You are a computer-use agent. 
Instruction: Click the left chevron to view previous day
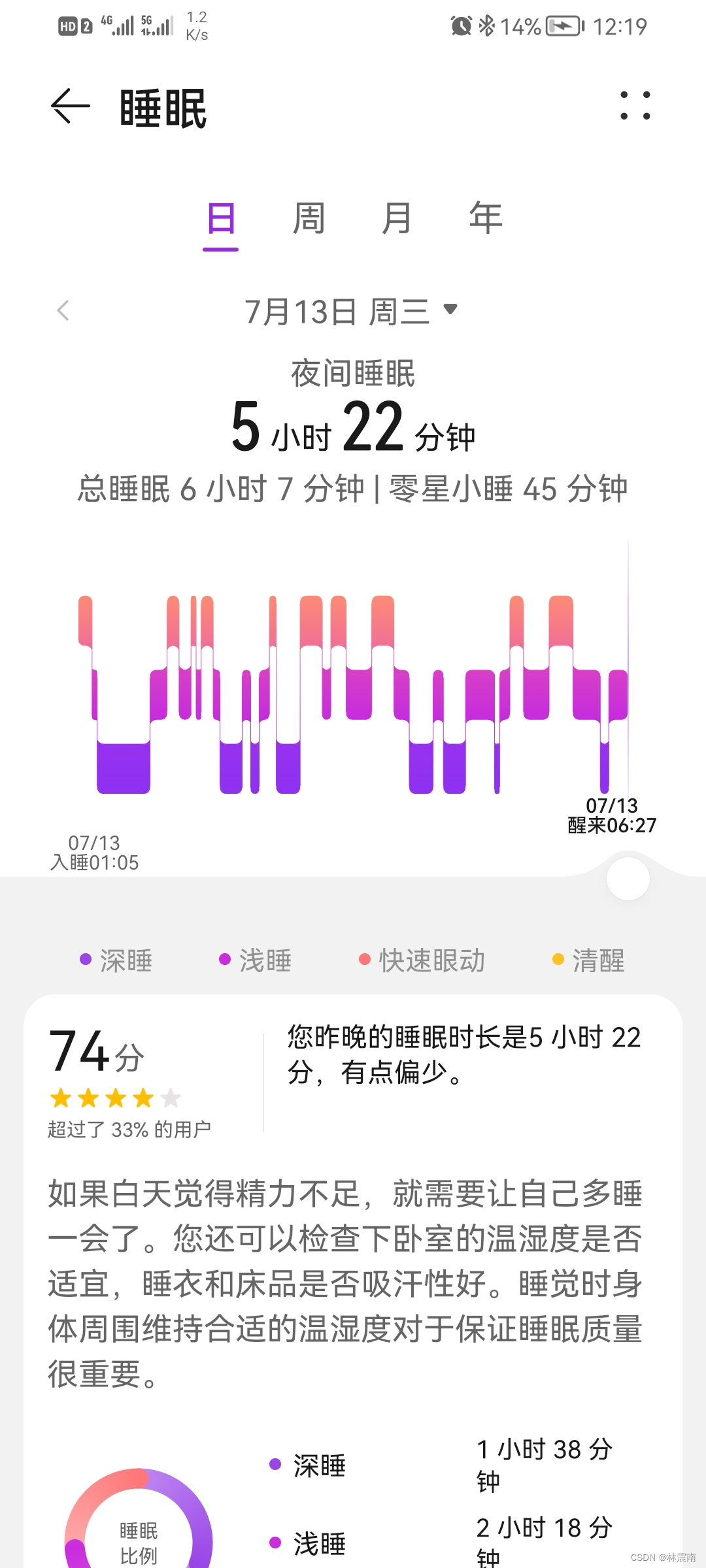click(63, 312)
